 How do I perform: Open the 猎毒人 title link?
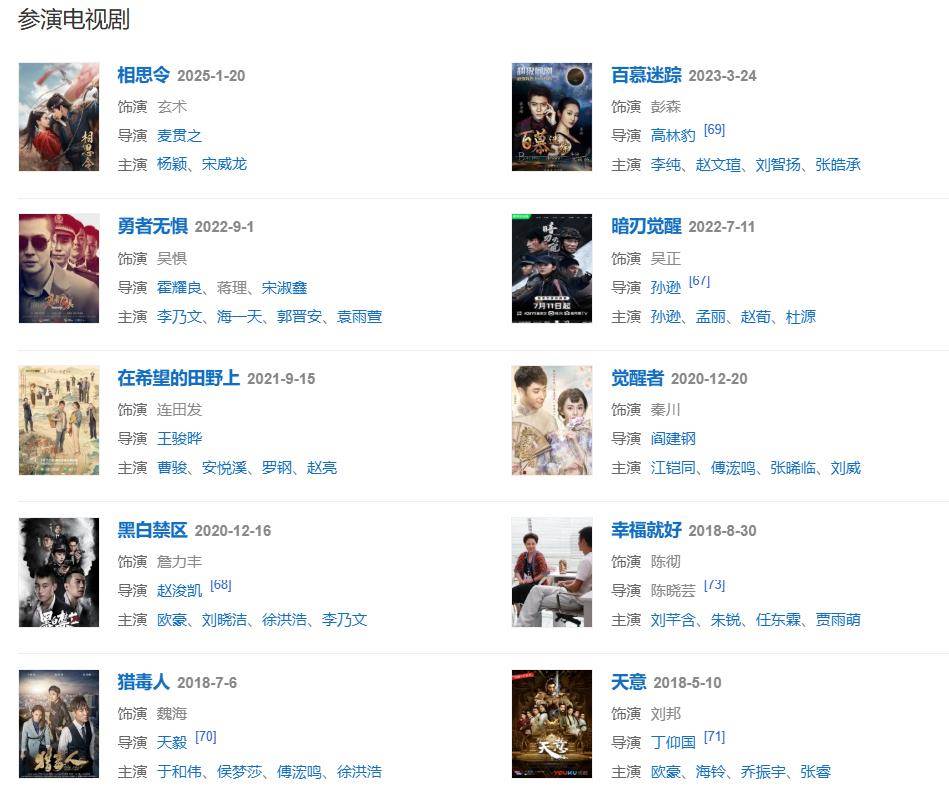coord(144,682)
